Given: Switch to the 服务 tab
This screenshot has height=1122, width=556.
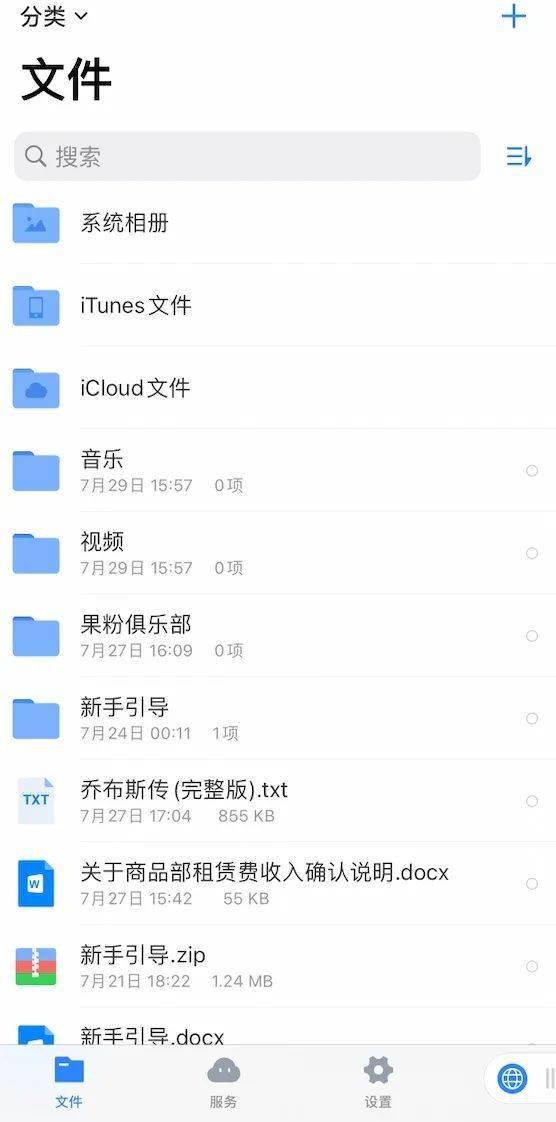Looking at the screenshot, I should (x=223, y=1083).
